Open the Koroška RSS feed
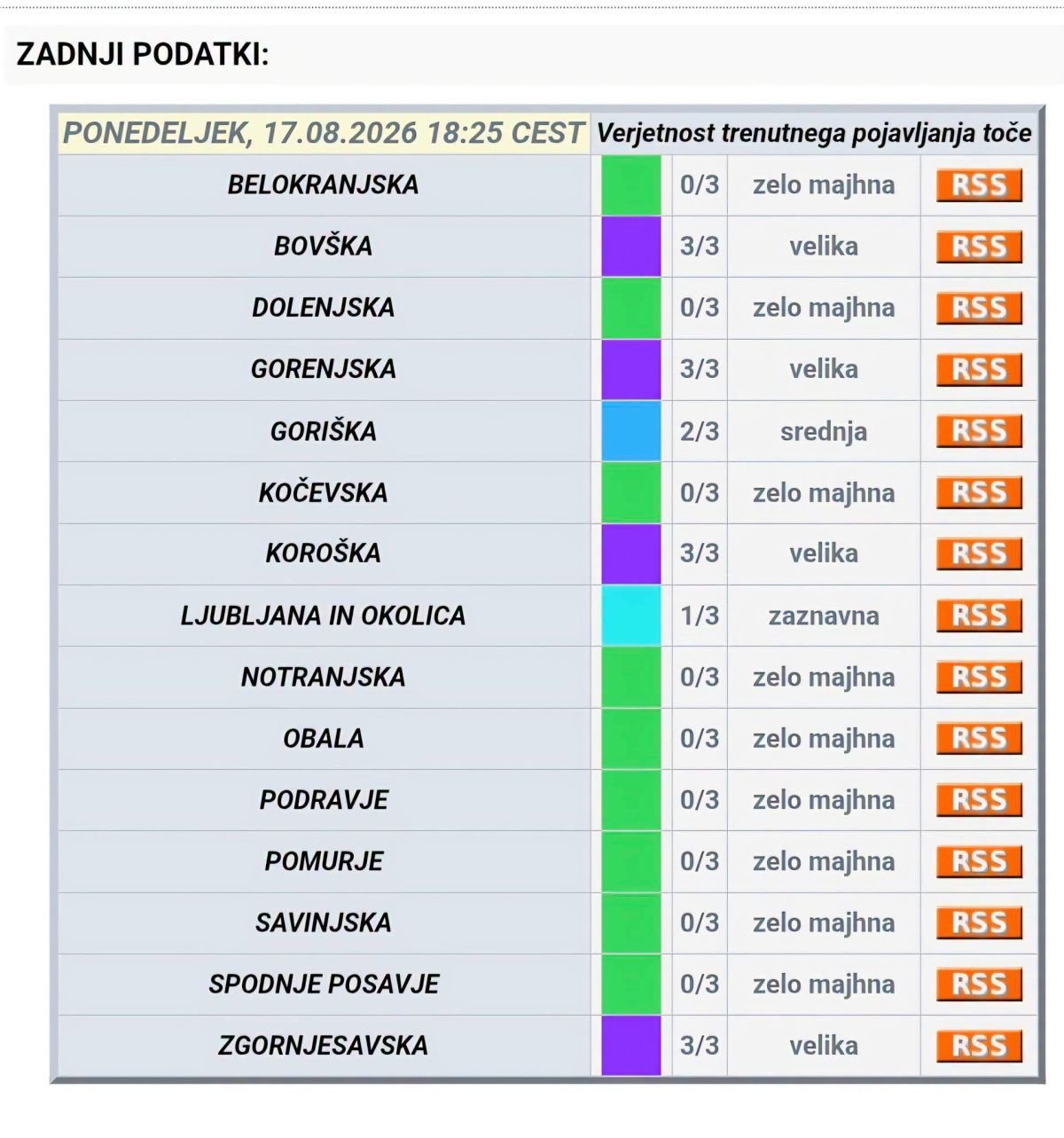The image size is (1064, 1138). [979, 553]
